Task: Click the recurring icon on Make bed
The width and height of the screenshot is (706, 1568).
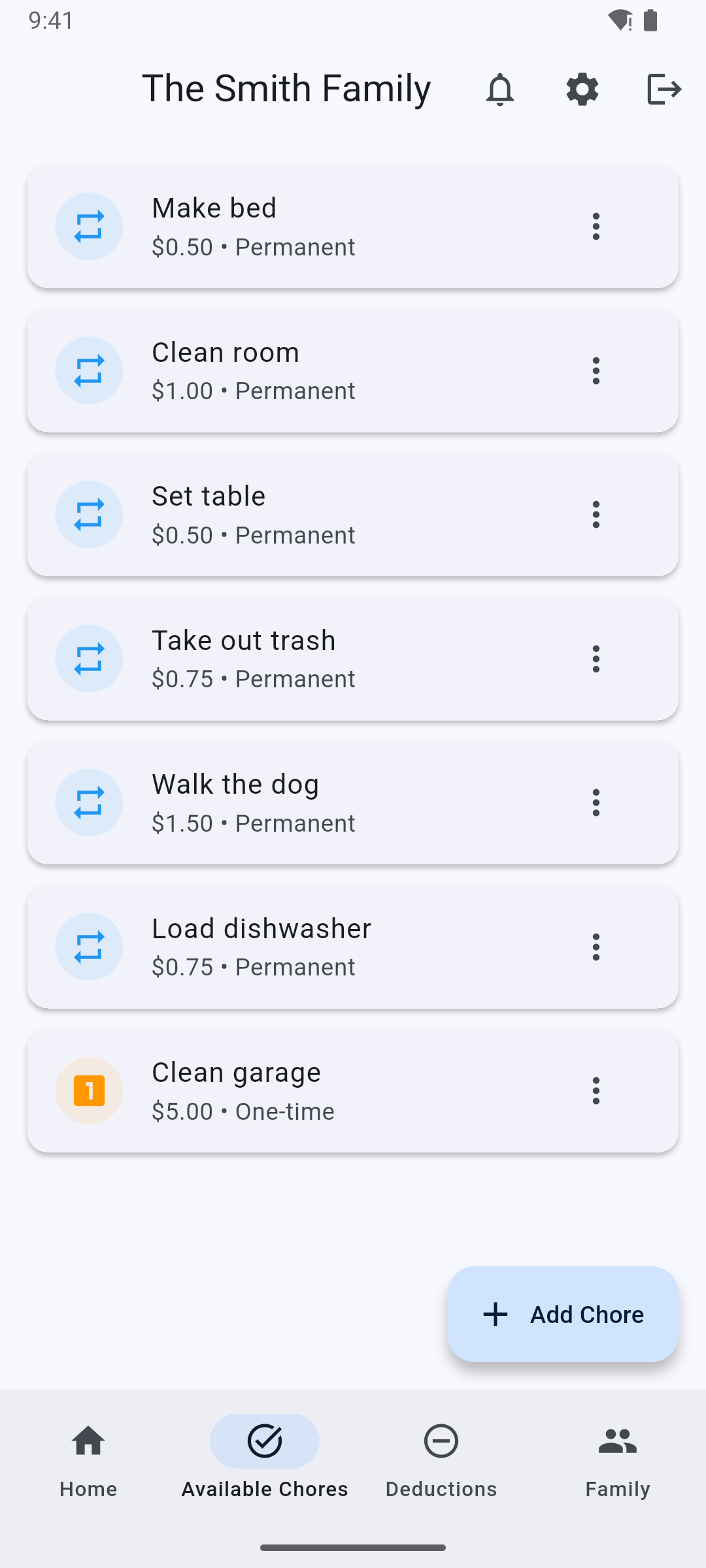Action: [x=89, y=226]
